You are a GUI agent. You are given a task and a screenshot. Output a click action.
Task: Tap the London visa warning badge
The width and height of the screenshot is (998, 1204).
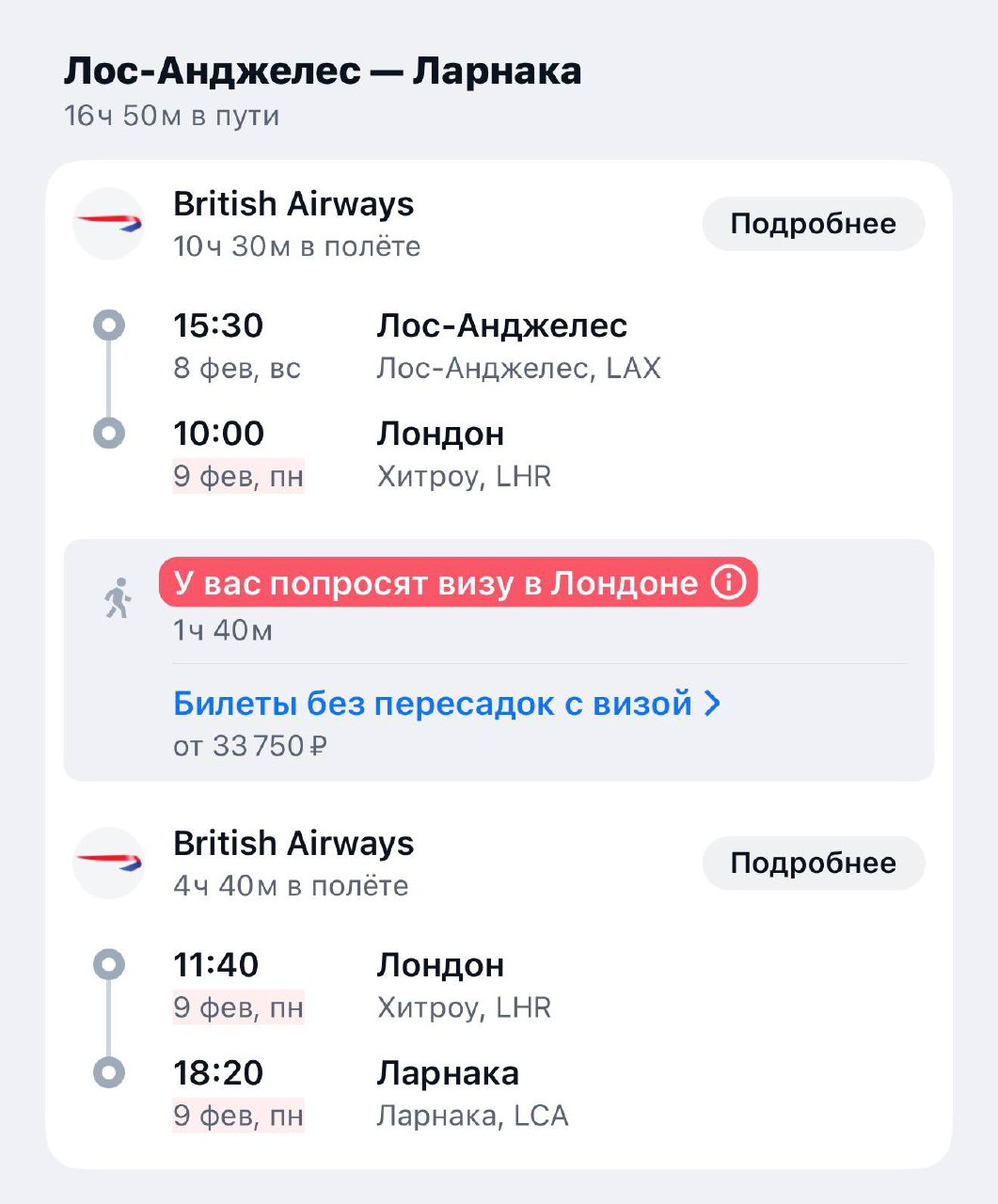pyautogui.click(x=458, y=583)
